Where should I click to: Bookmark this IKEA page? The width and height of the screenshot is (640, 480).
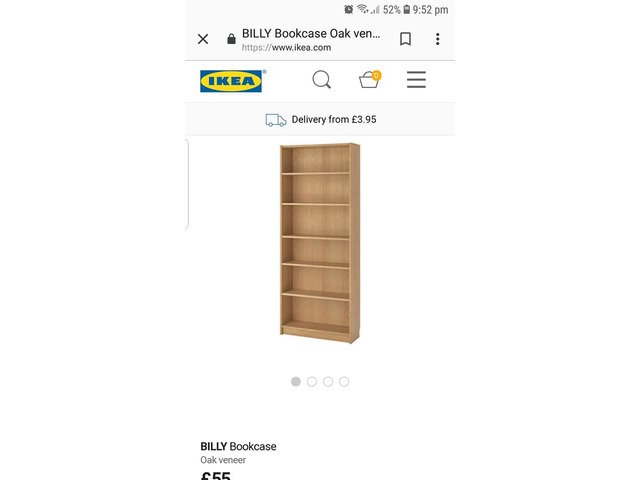tap(405, 39)
